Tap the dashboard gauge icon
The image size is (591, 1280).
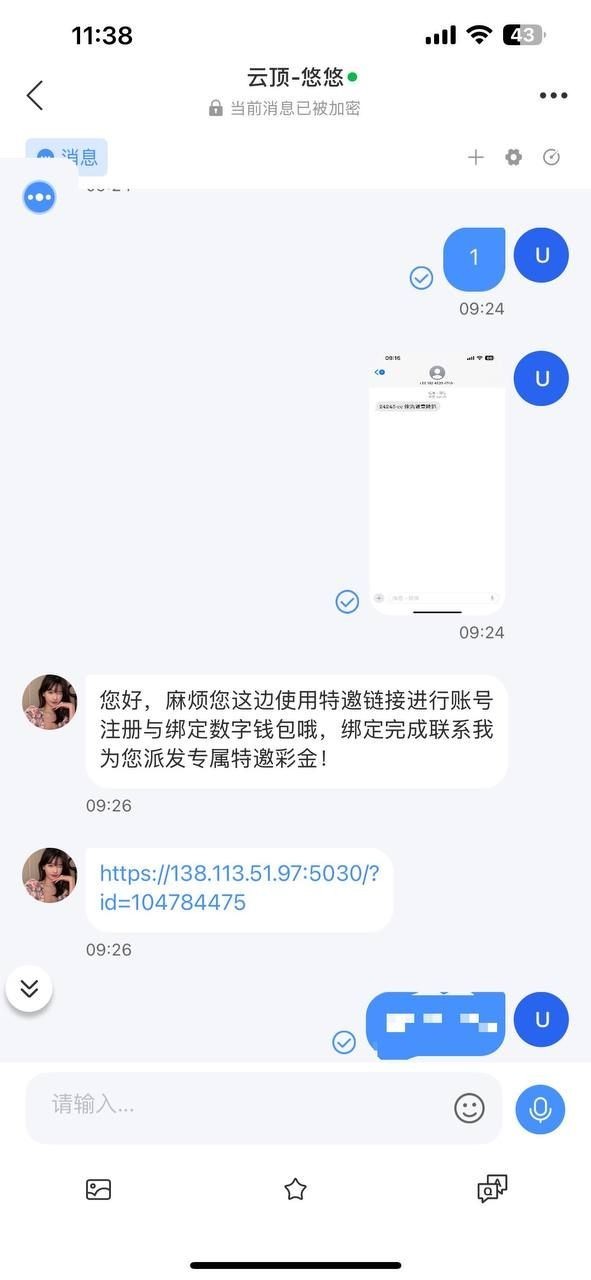(x=551, y=157)
